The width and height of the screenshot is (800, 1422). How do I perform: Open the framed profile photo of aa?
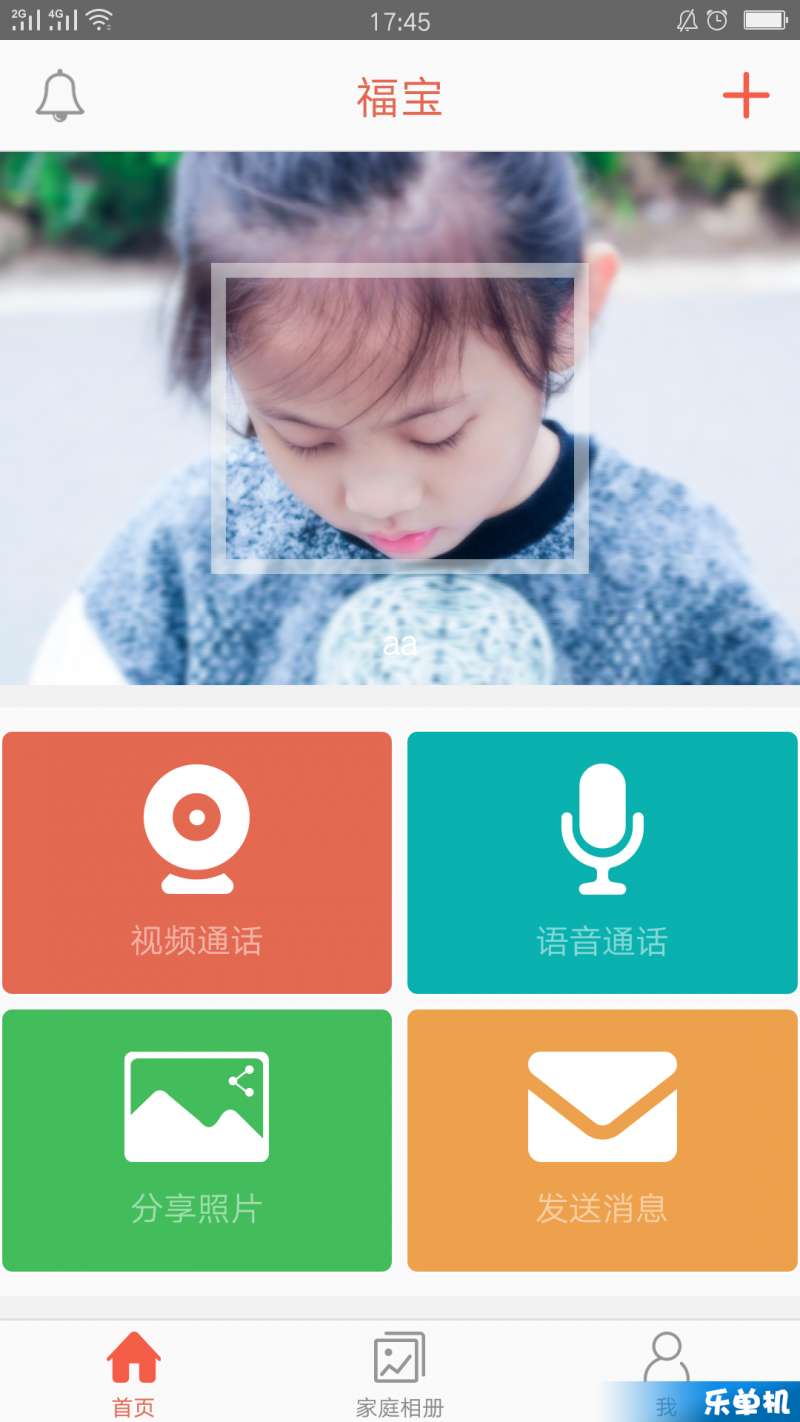point(399,418)
